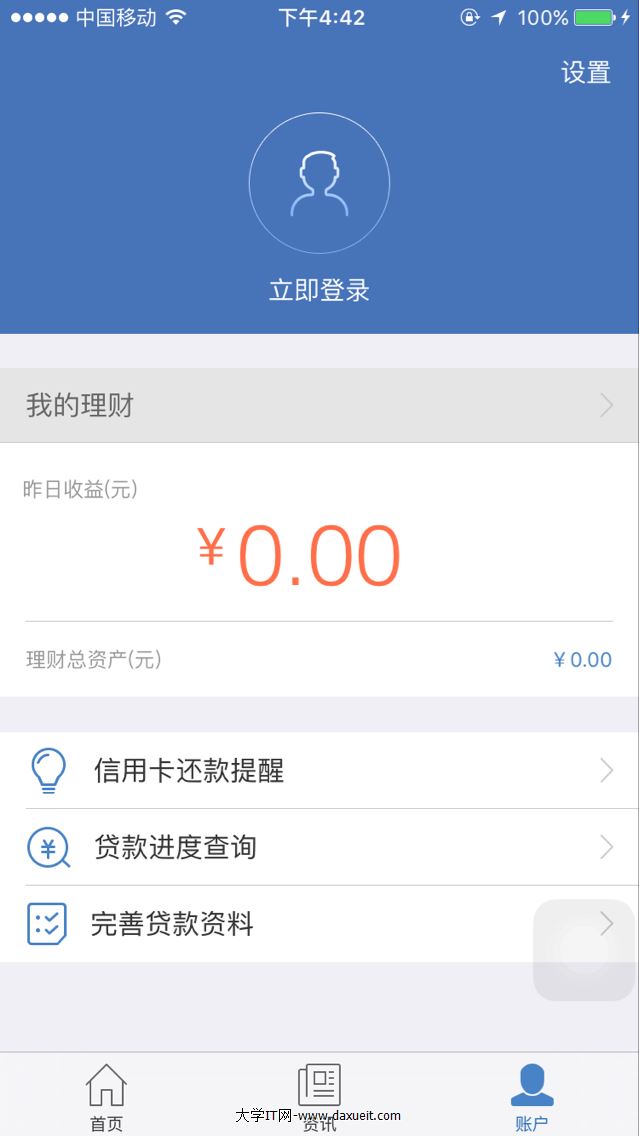Tap the profile avatar to log in

click(x=319, y=183)
